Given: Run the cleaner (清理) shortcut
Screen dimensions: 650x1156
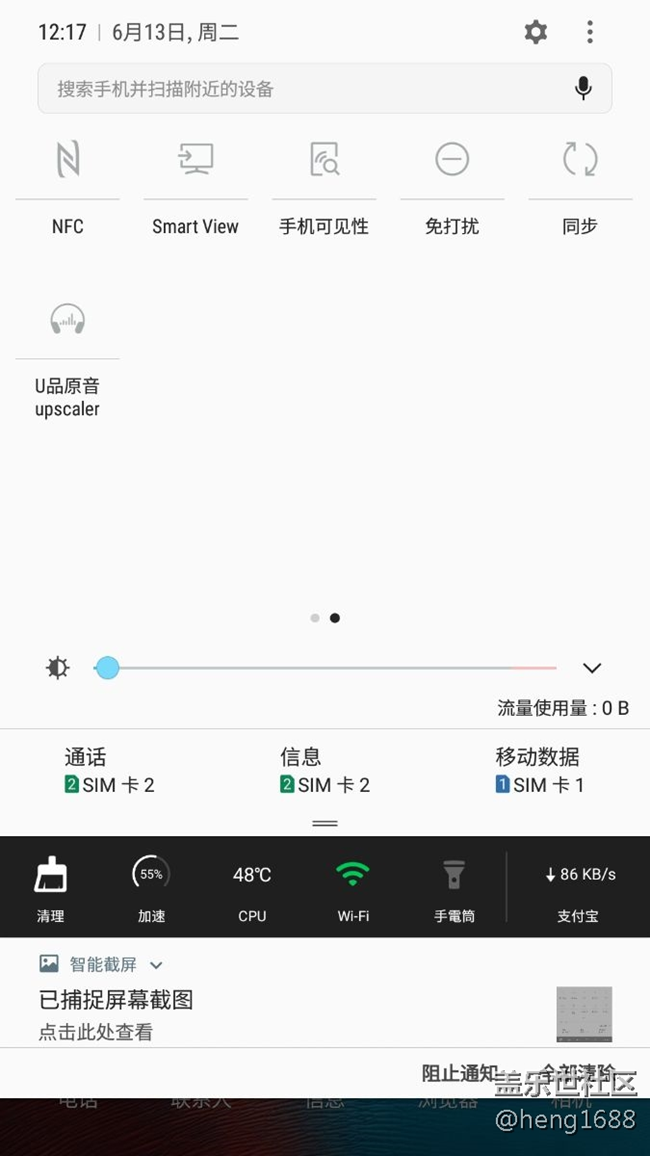Looking at the screenshot, I should pyautogui.click(x=50, y=886).
